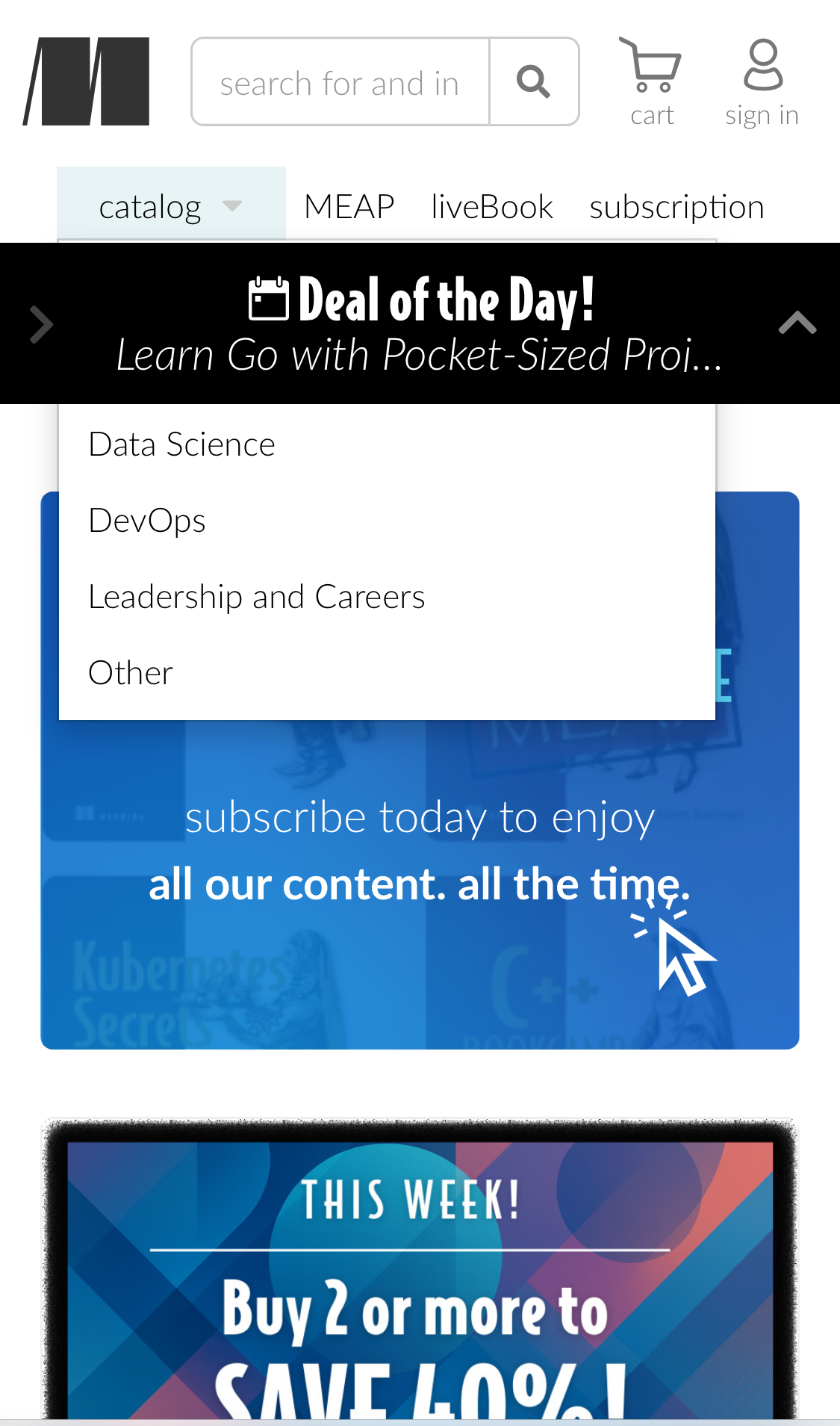Viewport: 840px width, 1426px height.
Task: Collapse the Deal of the Day banner
Action: tap(797, 323)
